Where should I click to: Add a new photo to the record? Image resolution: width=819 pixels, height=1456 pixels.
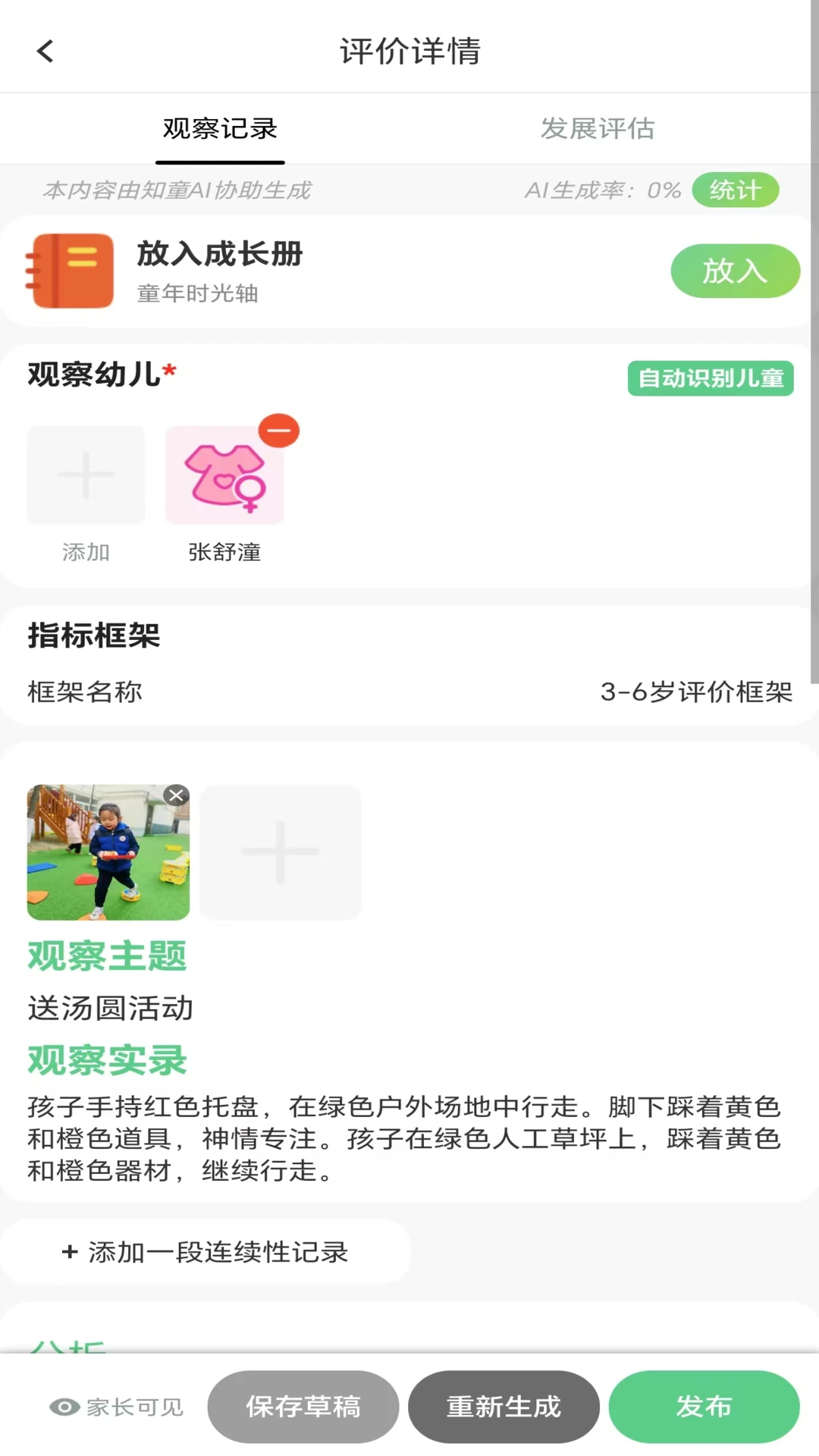click(280, 852)
